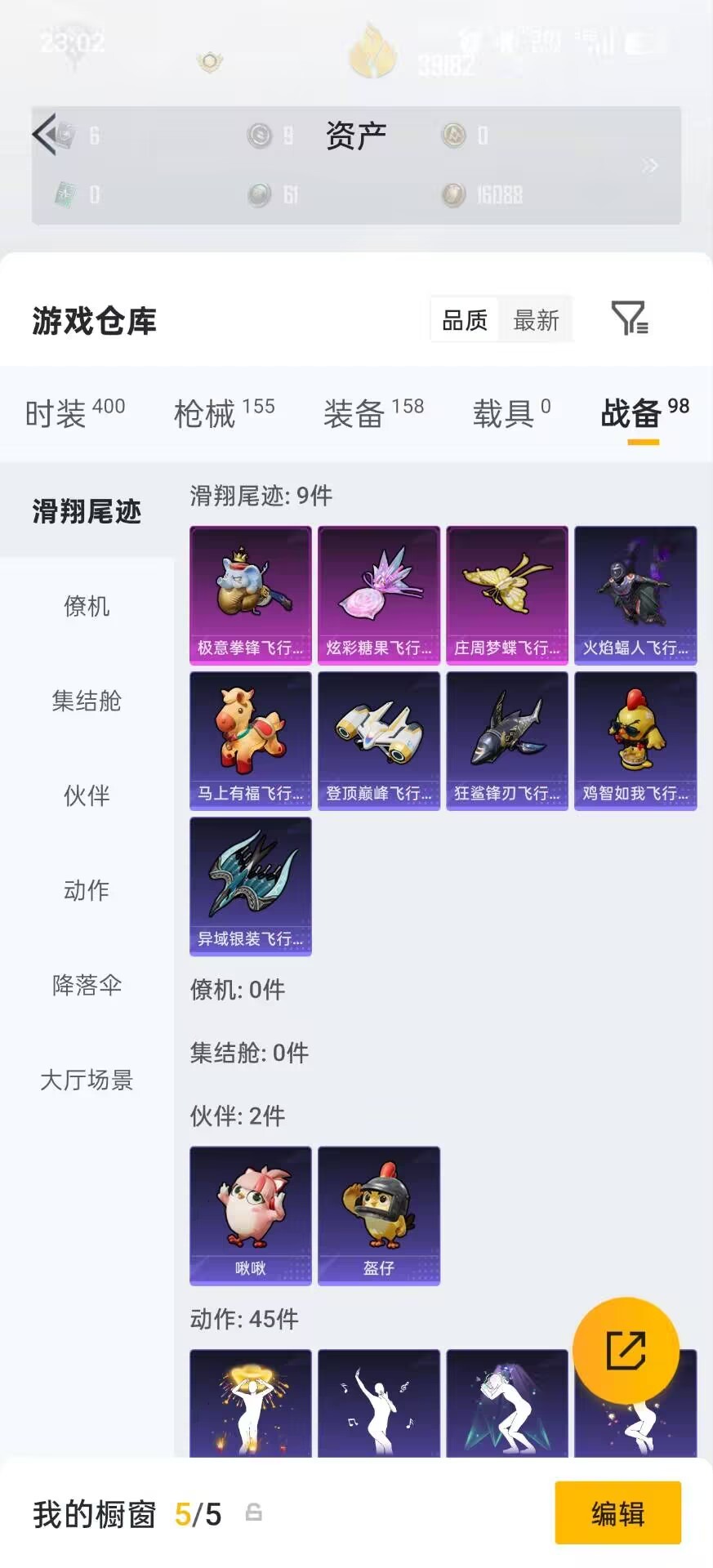The height and width of the screenshot is (1568, 713).
Task: Click the silver coin icon showing 9
Action: coord(261,136)
